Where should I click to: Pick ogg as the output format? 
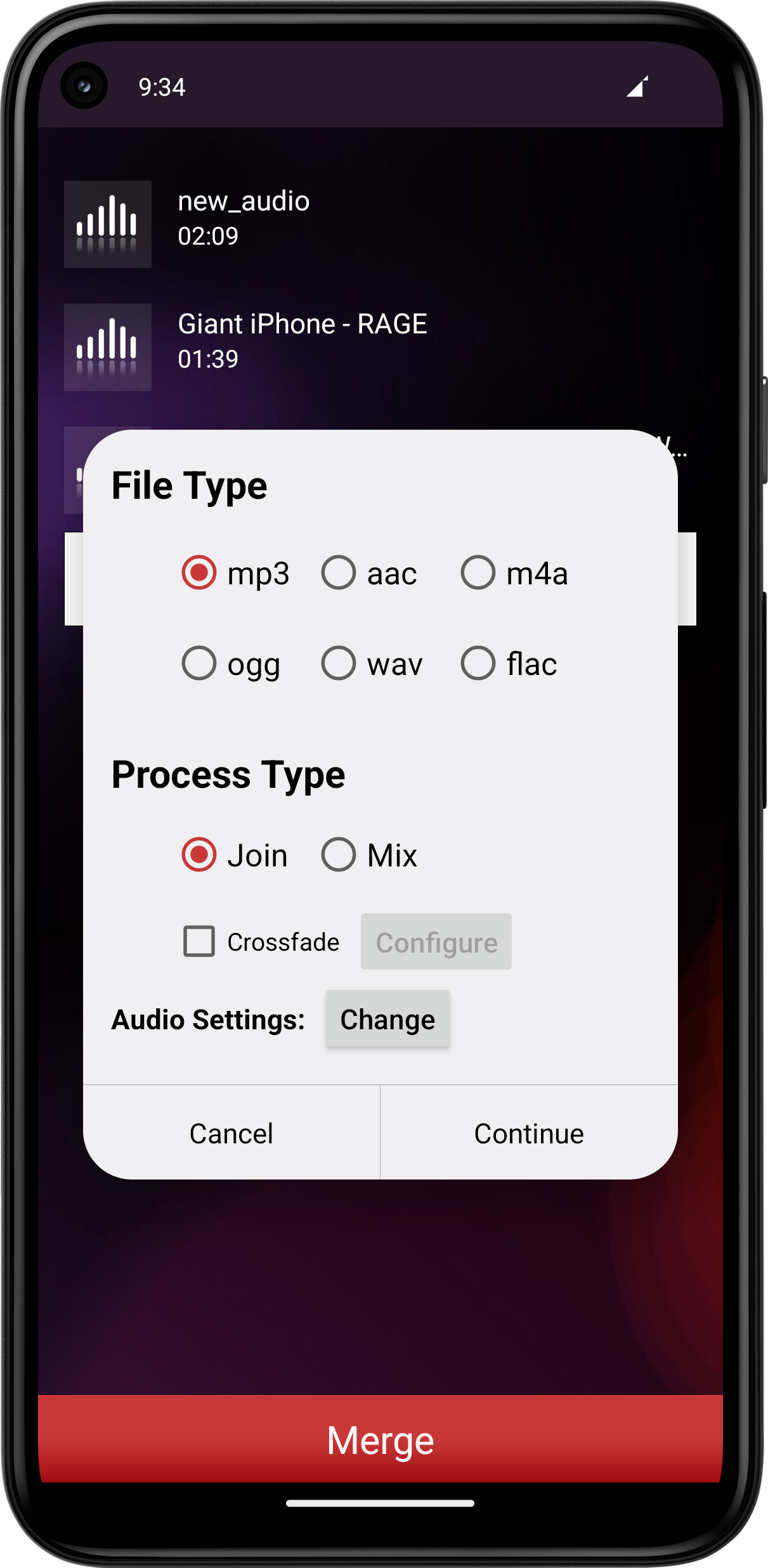(200, 664)
